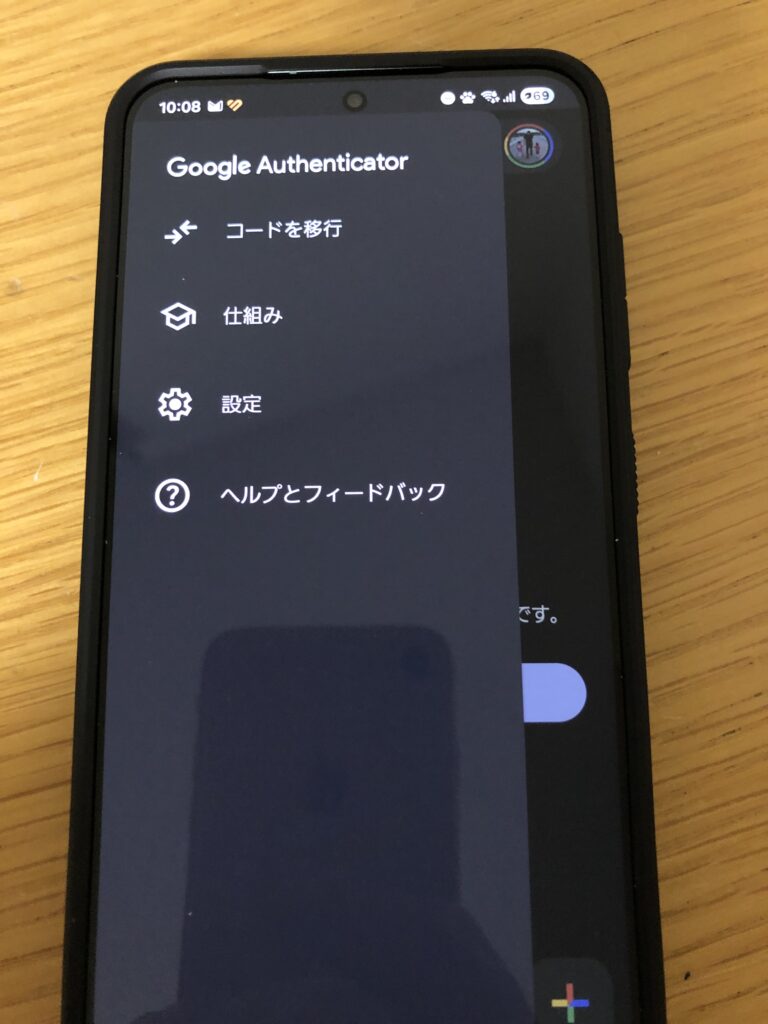This screenshot has height=1024, width=768.
Task: Tap the account profile avatar
Action: (x=531, y=147)
